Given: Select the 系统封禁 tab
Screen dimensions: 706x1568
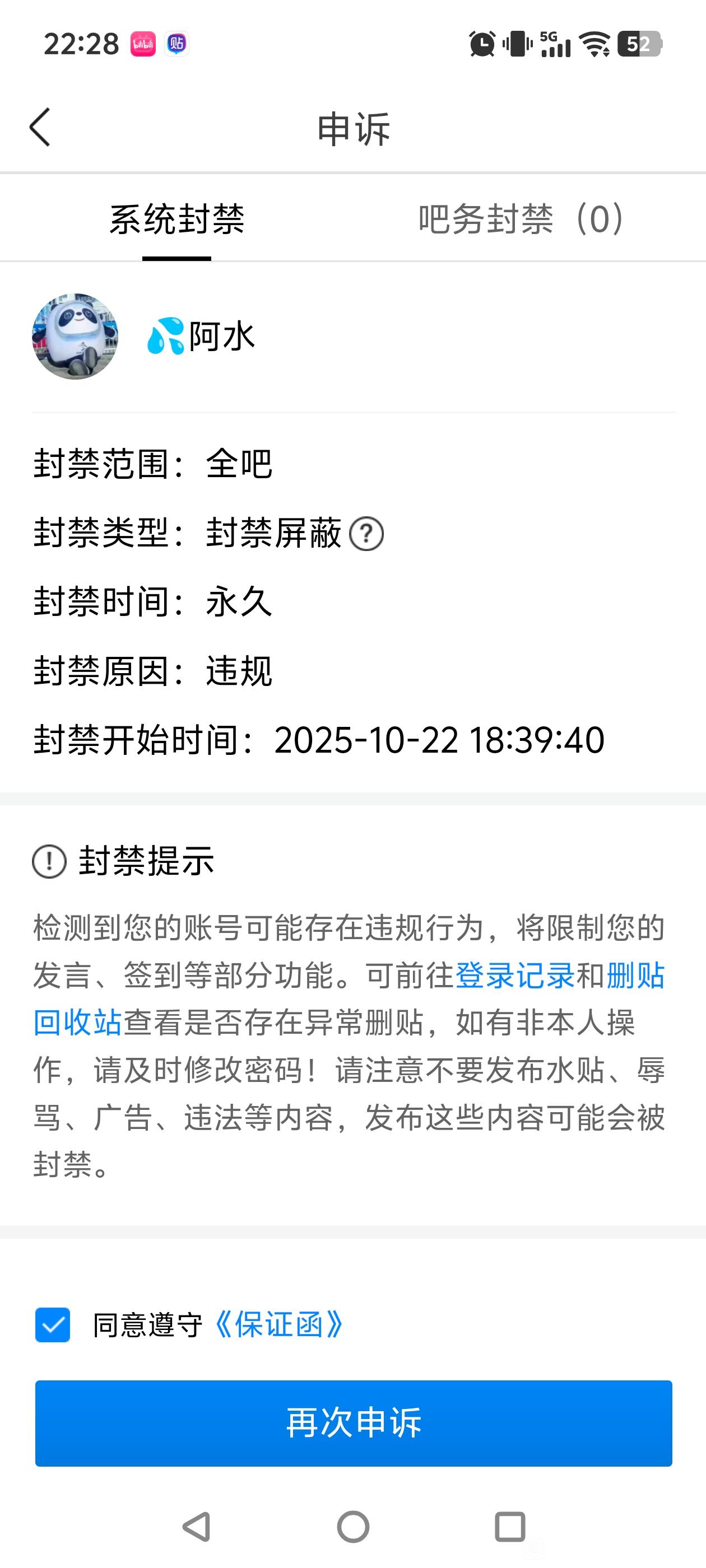Looking at the screenshot, I should coord(176,219).
